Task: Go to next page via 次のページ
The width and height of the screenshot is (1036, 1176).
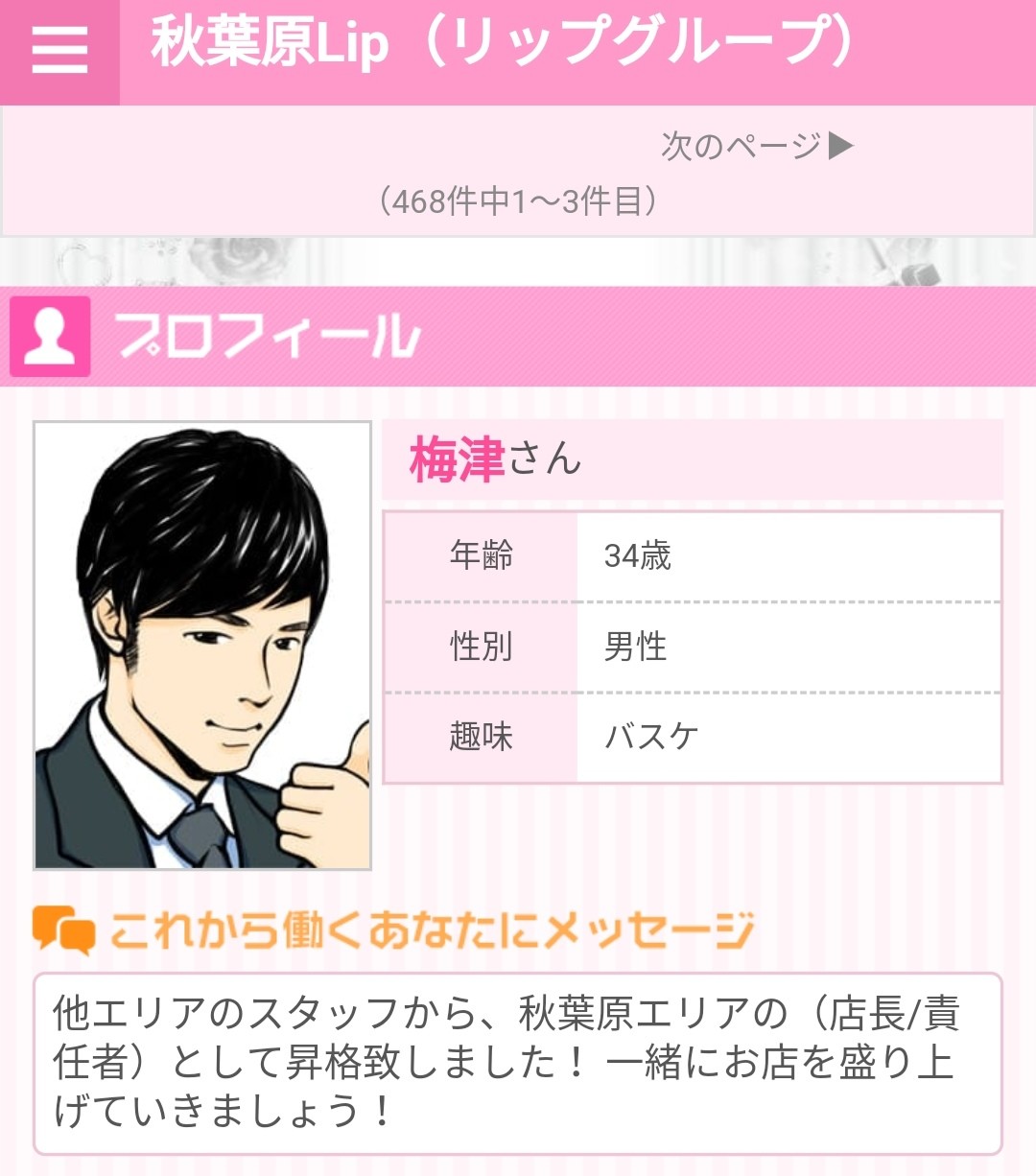Action: tap(756, 146)
